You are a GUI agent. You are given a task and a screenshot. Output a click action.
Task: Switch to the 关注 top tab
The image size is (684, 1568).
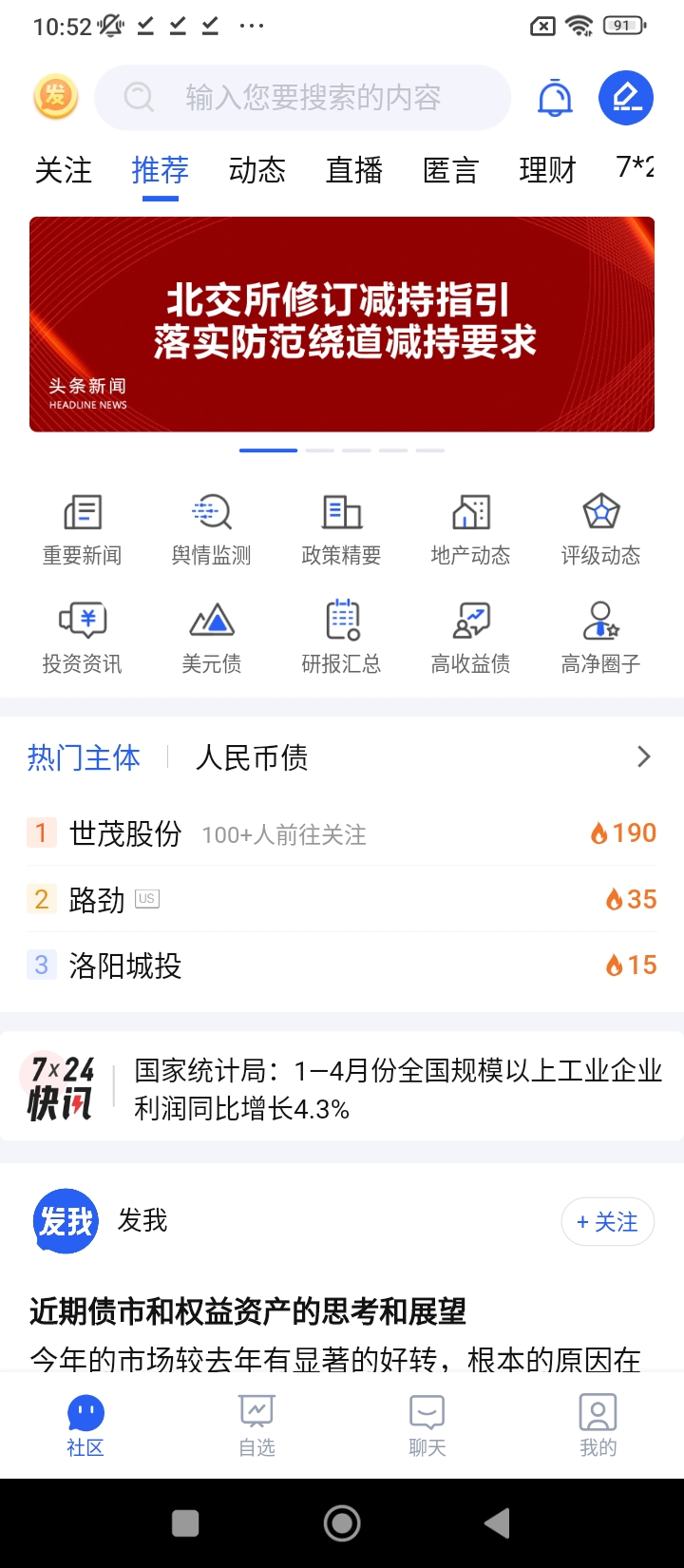coord(64,171)
